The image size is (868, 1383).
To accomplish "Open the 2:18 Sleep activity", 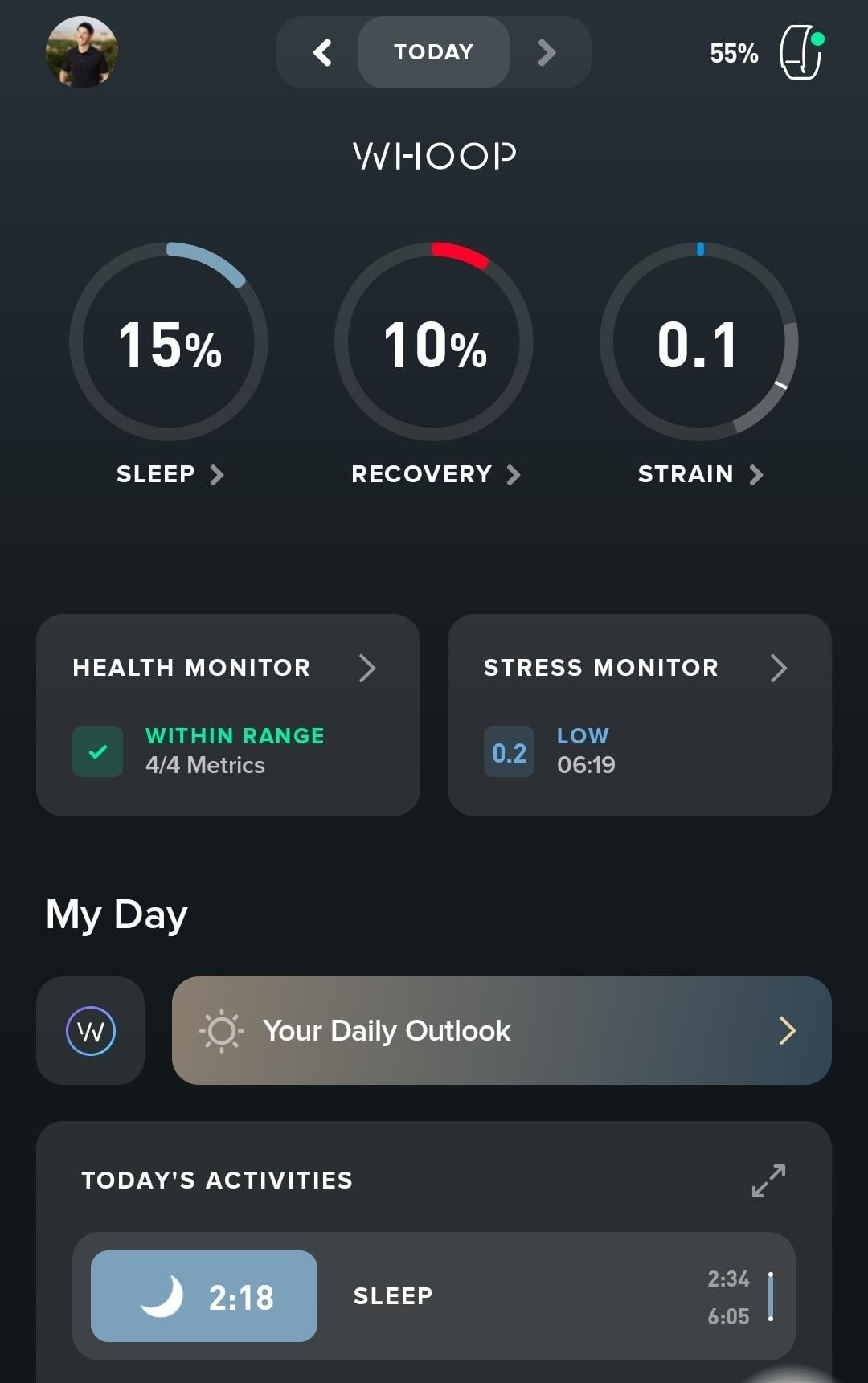I will coord(434,1295).
